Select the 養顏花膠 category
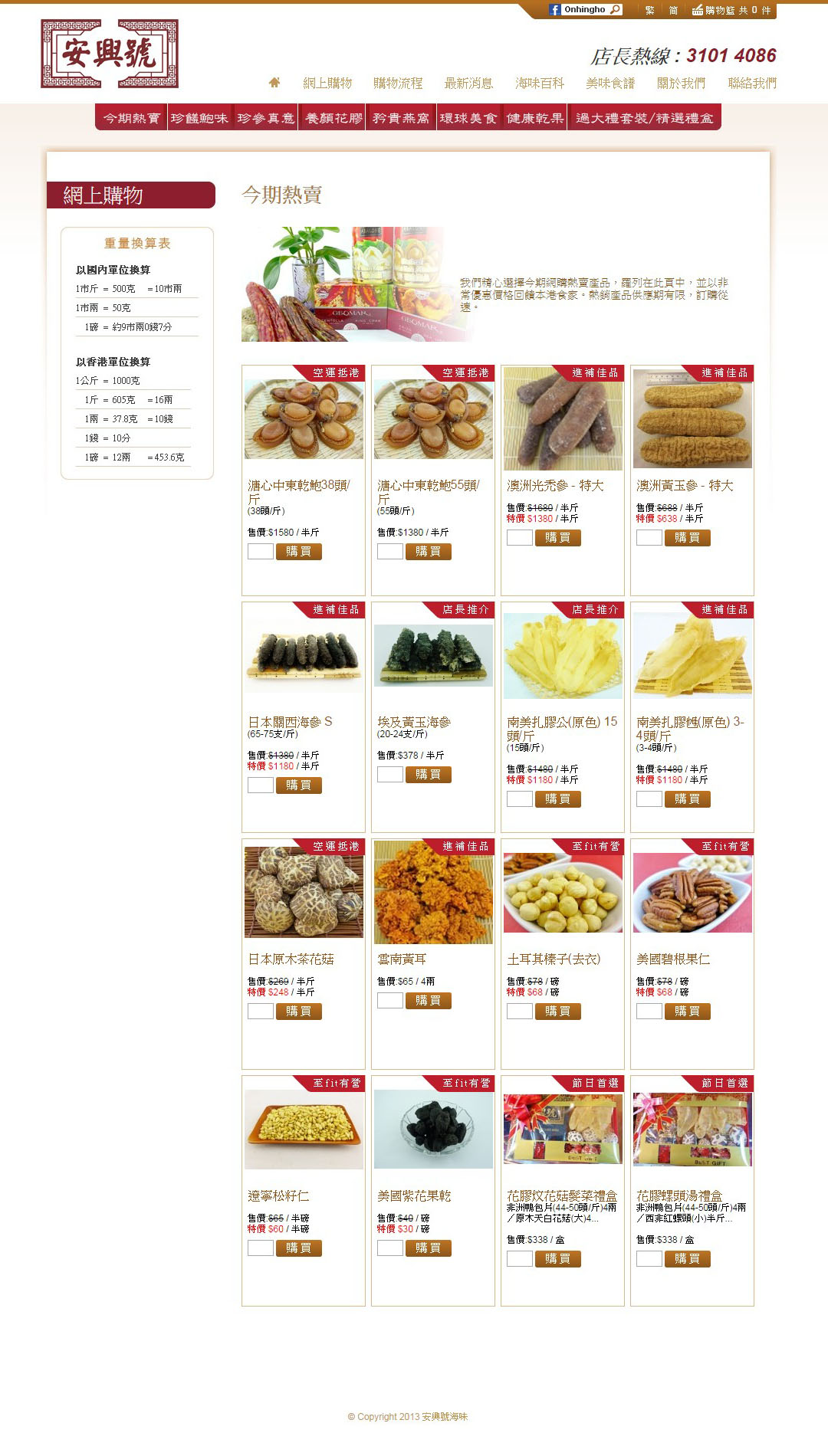The image size is (828, 1456). pos(333,118)
